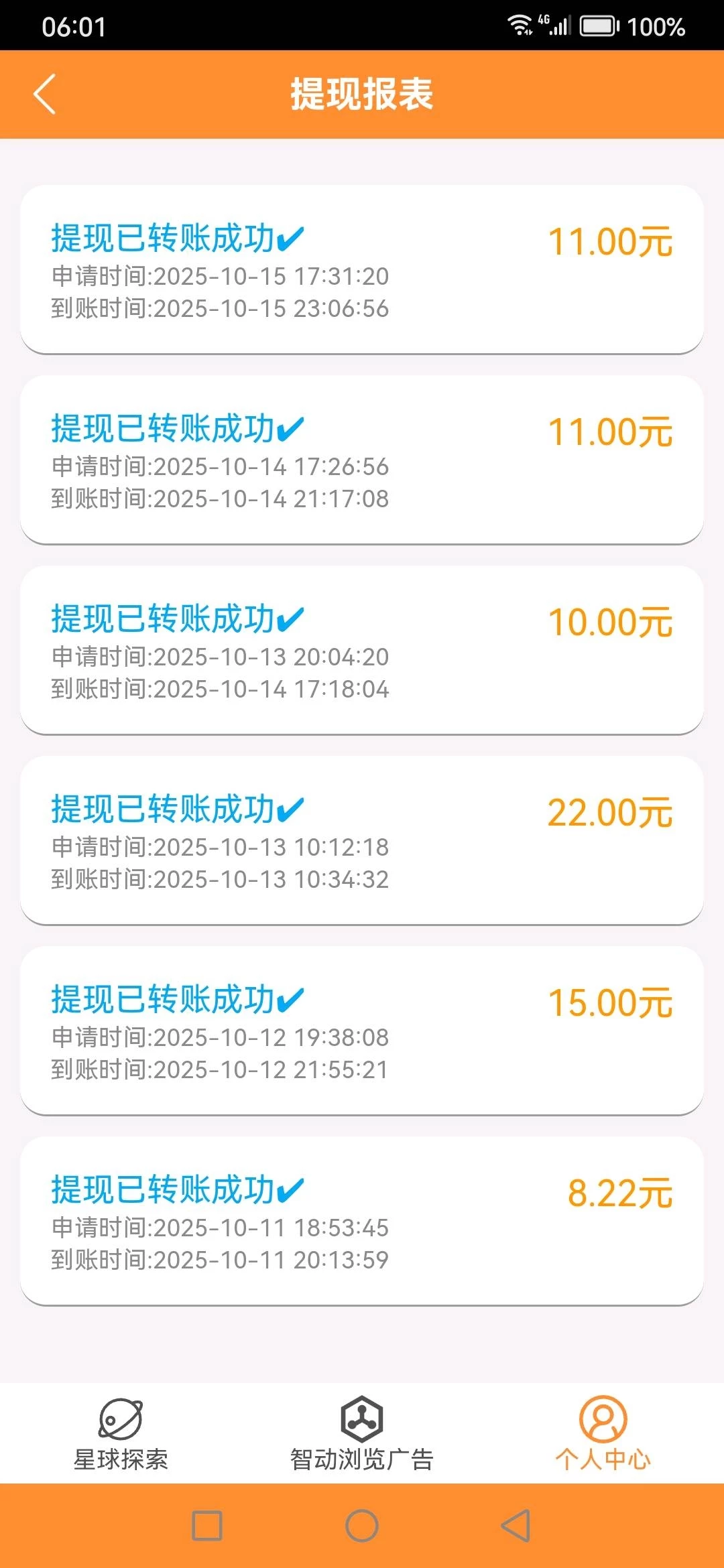Go back from the 提现报表 page
The width and height of the screenshot is (724, 1568).
[44, 94]
